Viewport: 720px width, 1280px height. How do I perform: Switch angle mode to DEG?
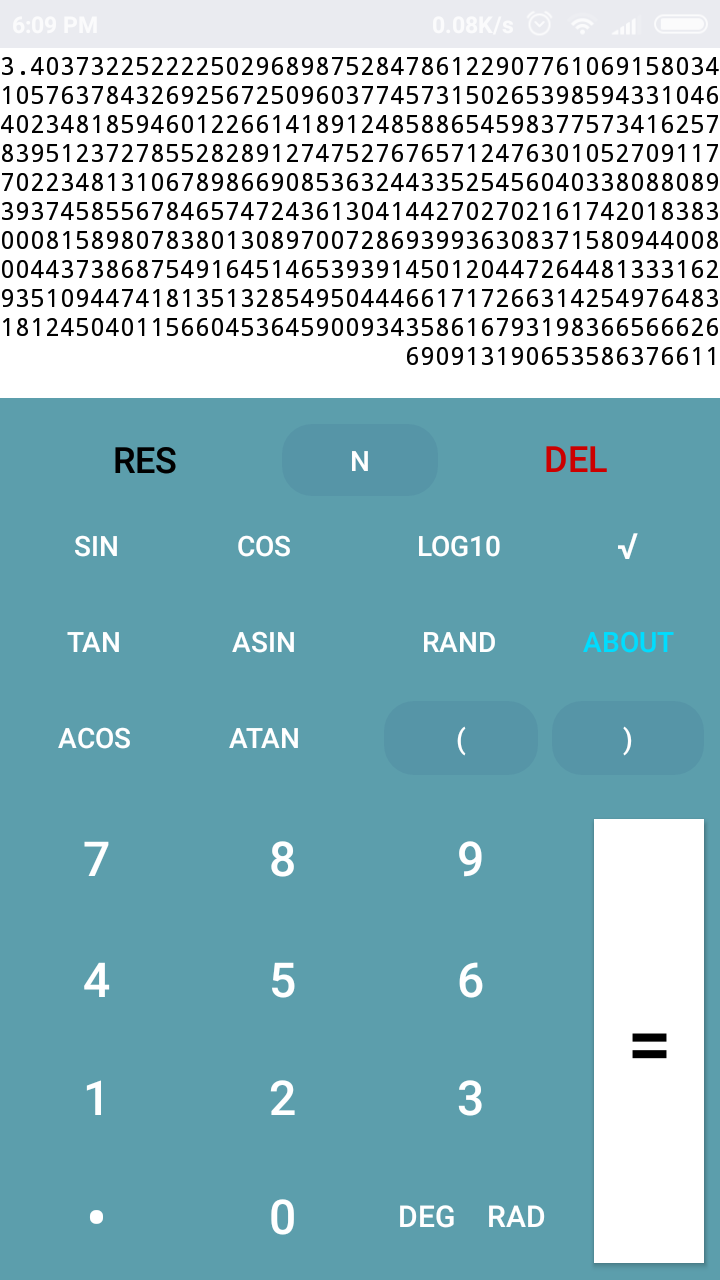tap(427, 1217)
